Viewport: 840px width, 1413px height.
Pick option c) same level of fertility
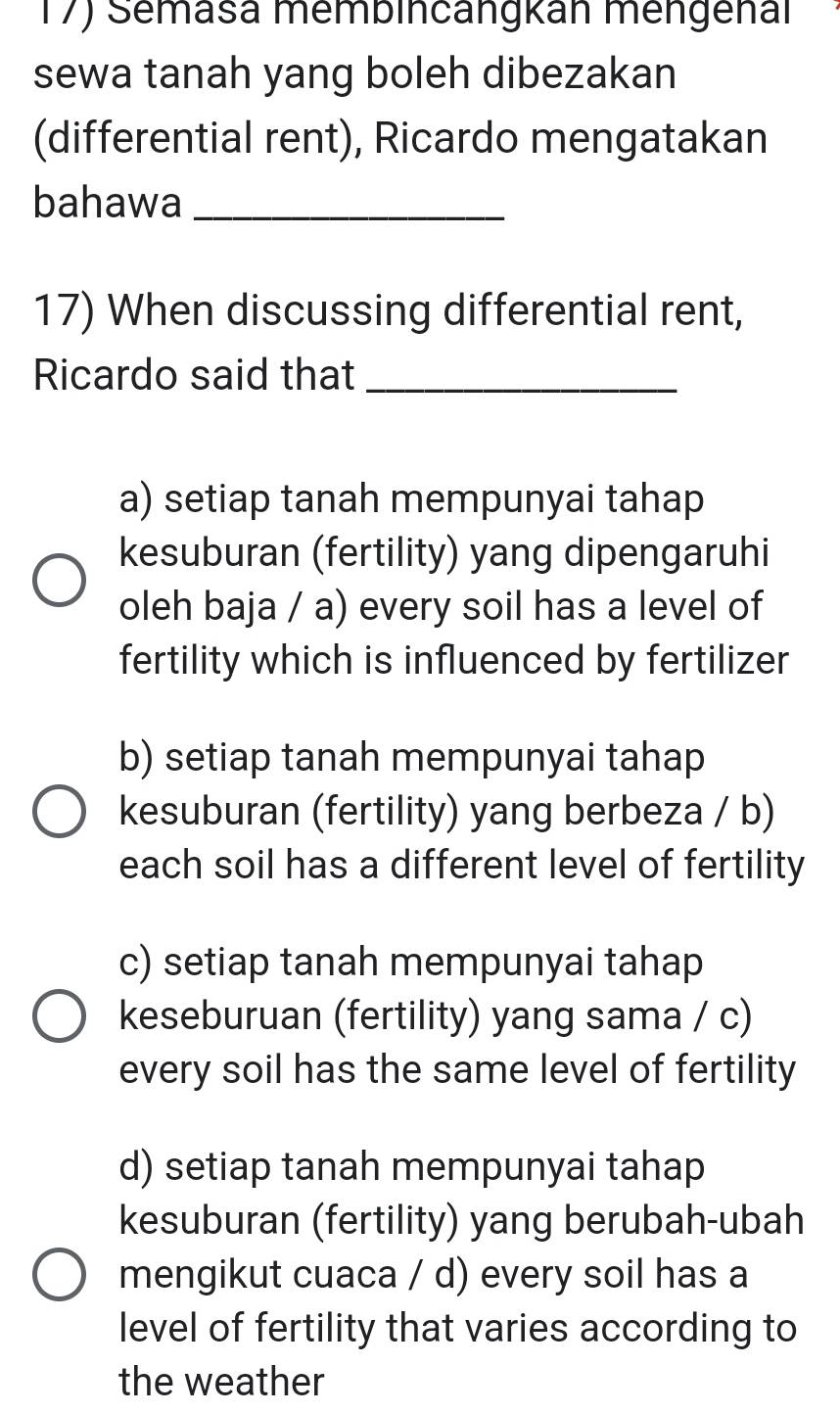coord(59,1016)
